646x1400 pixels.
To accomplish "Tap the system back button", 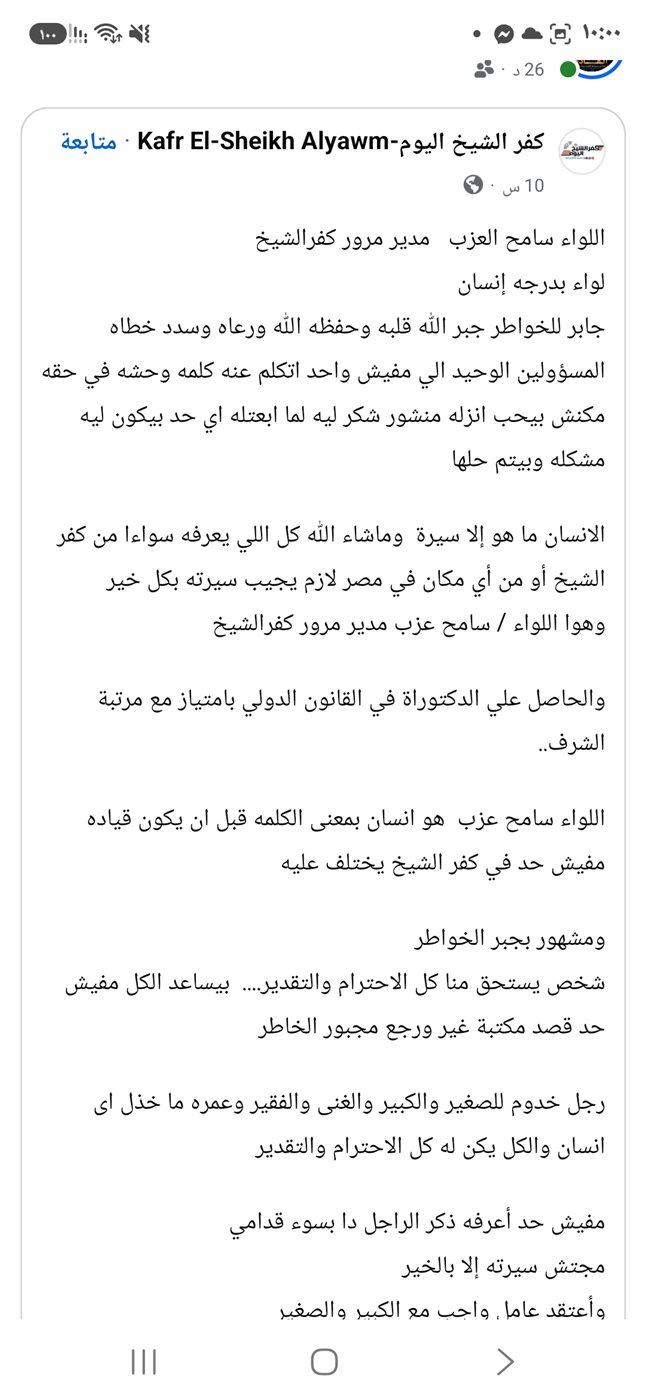I will 505,1361.
